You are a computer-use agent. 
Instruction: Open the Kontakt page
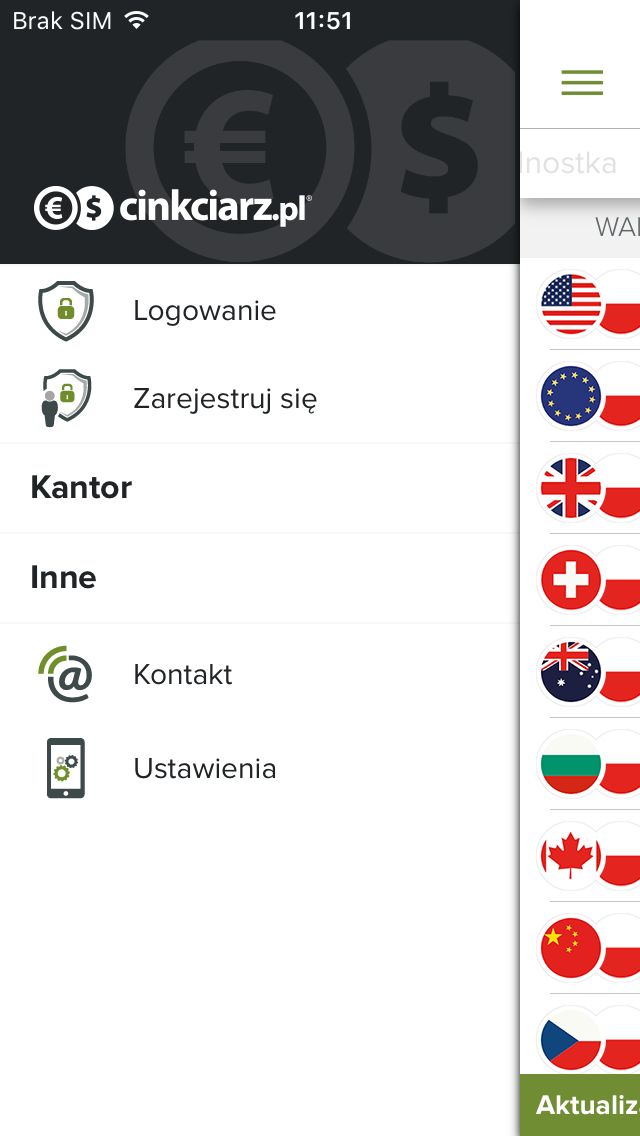click(x=259, y=674)
